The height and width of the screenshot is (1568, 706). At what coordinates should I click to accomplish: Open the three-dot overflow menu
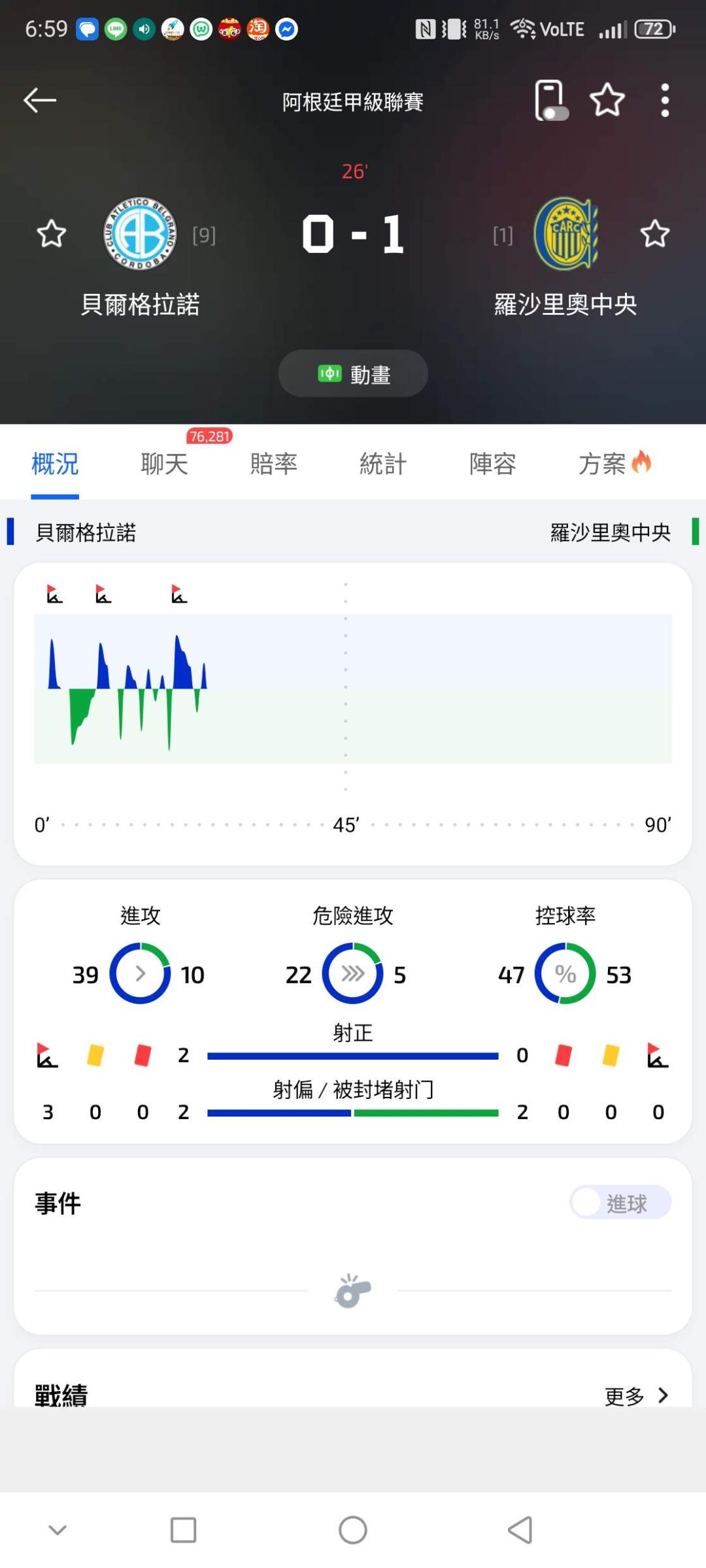click(x=665, y=100)
